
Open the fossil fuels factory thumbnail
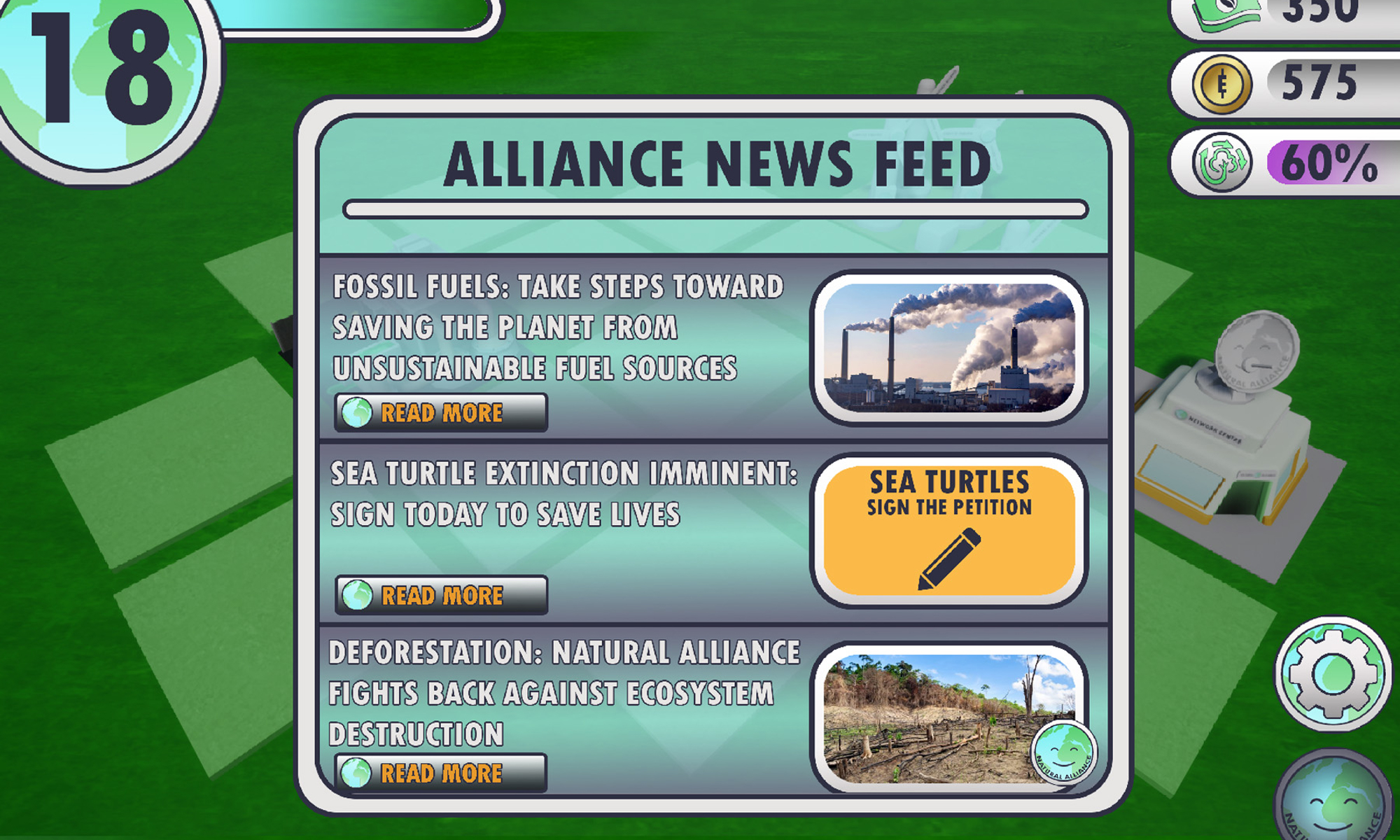tap(948, 348)
